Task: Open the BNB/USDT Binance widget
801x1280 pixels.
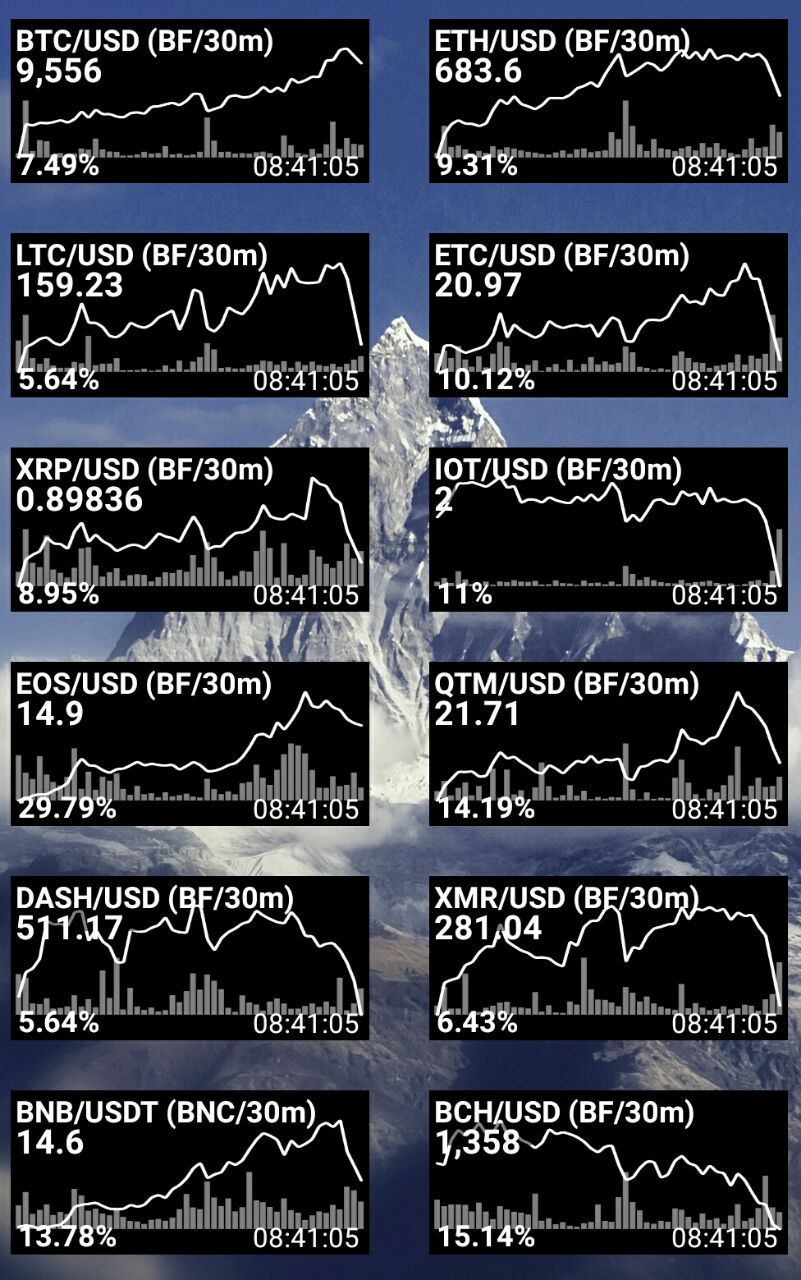Action: coord(190,1171)
